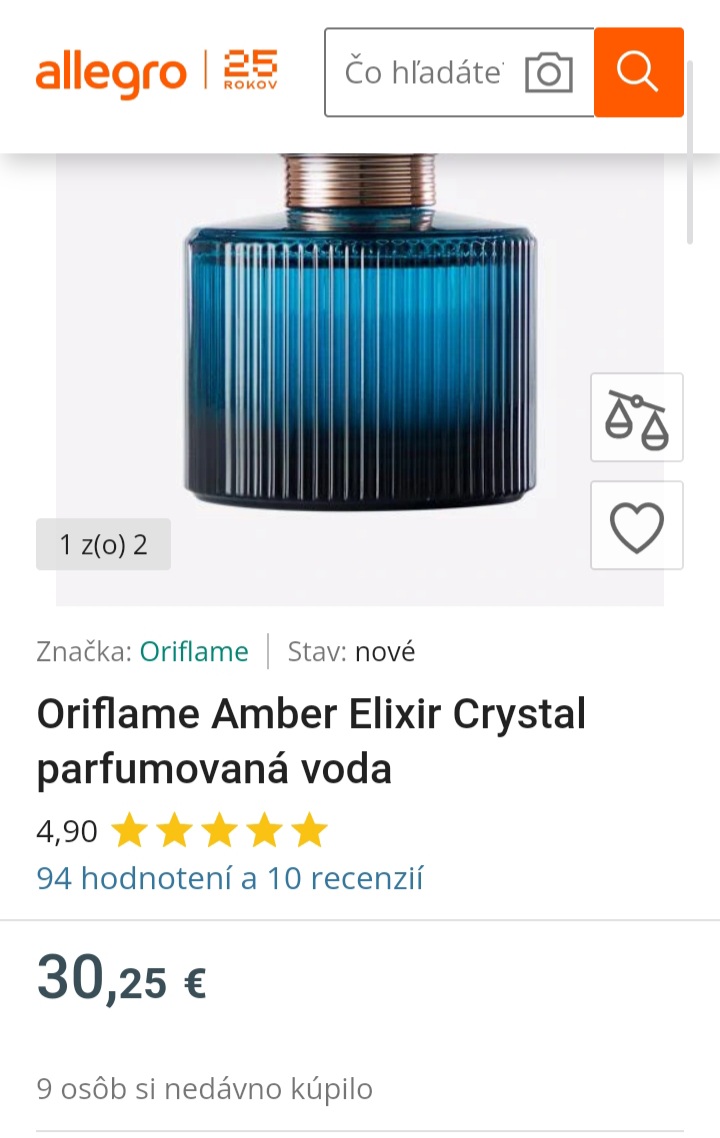Save the perfume to favorites with heart
Viewport: 720px width, 1138px height.
coord(637,526)
